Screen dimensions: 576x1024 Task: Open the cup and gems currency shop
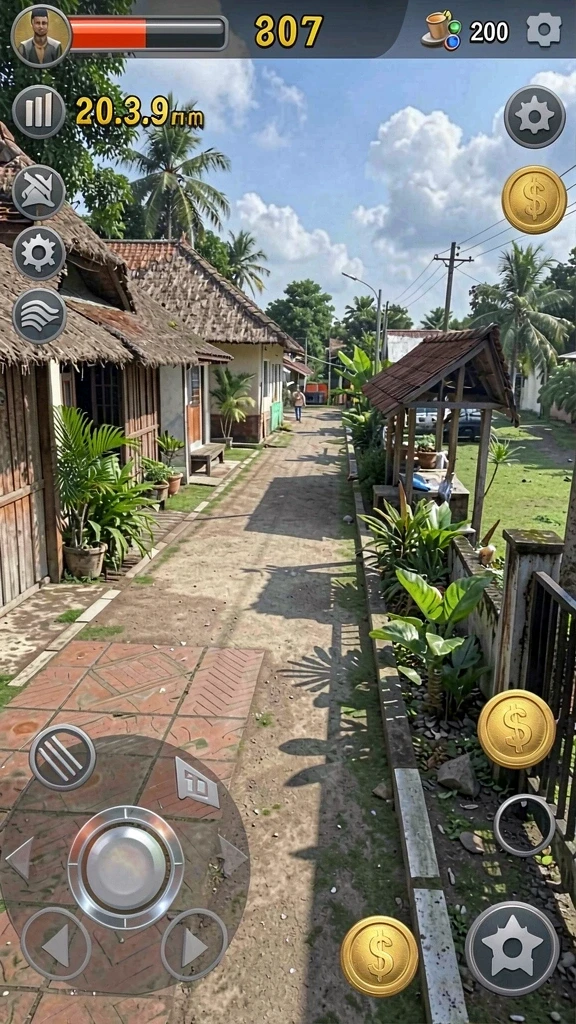pos(441,30)
